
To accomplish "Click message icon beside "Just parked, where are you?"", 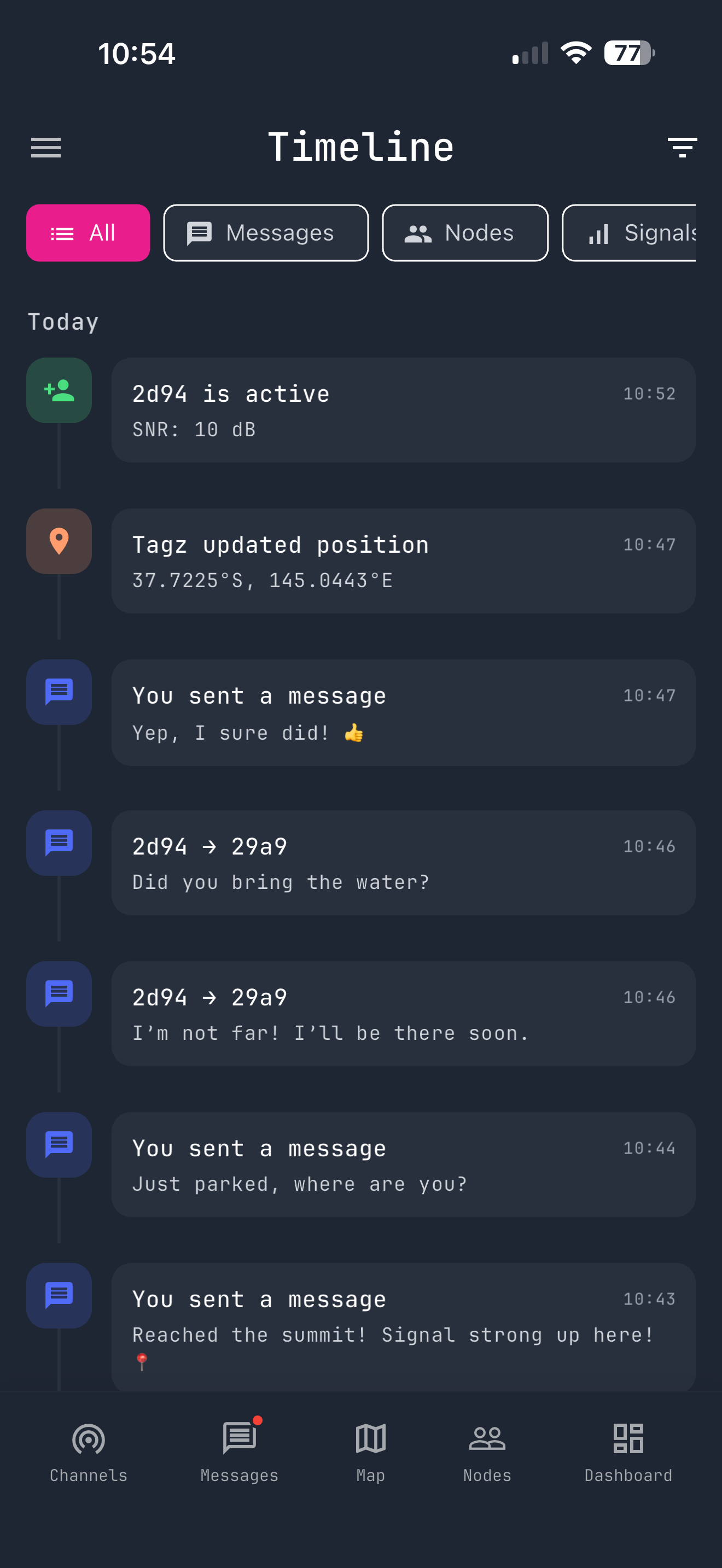I will (x=59, y=1144).
